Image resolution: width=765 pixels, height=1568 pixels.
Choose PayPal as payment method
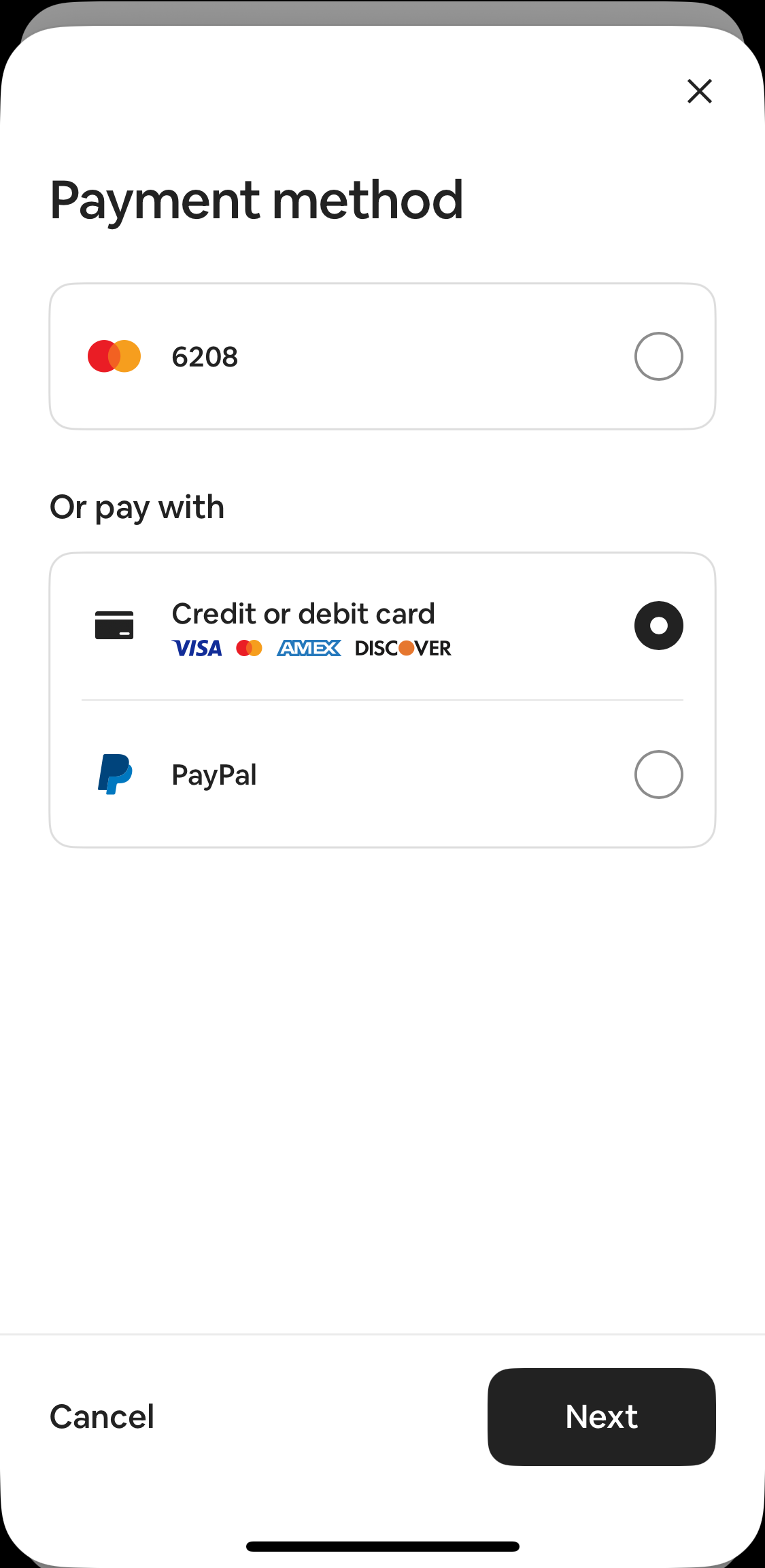pos(658,774)
